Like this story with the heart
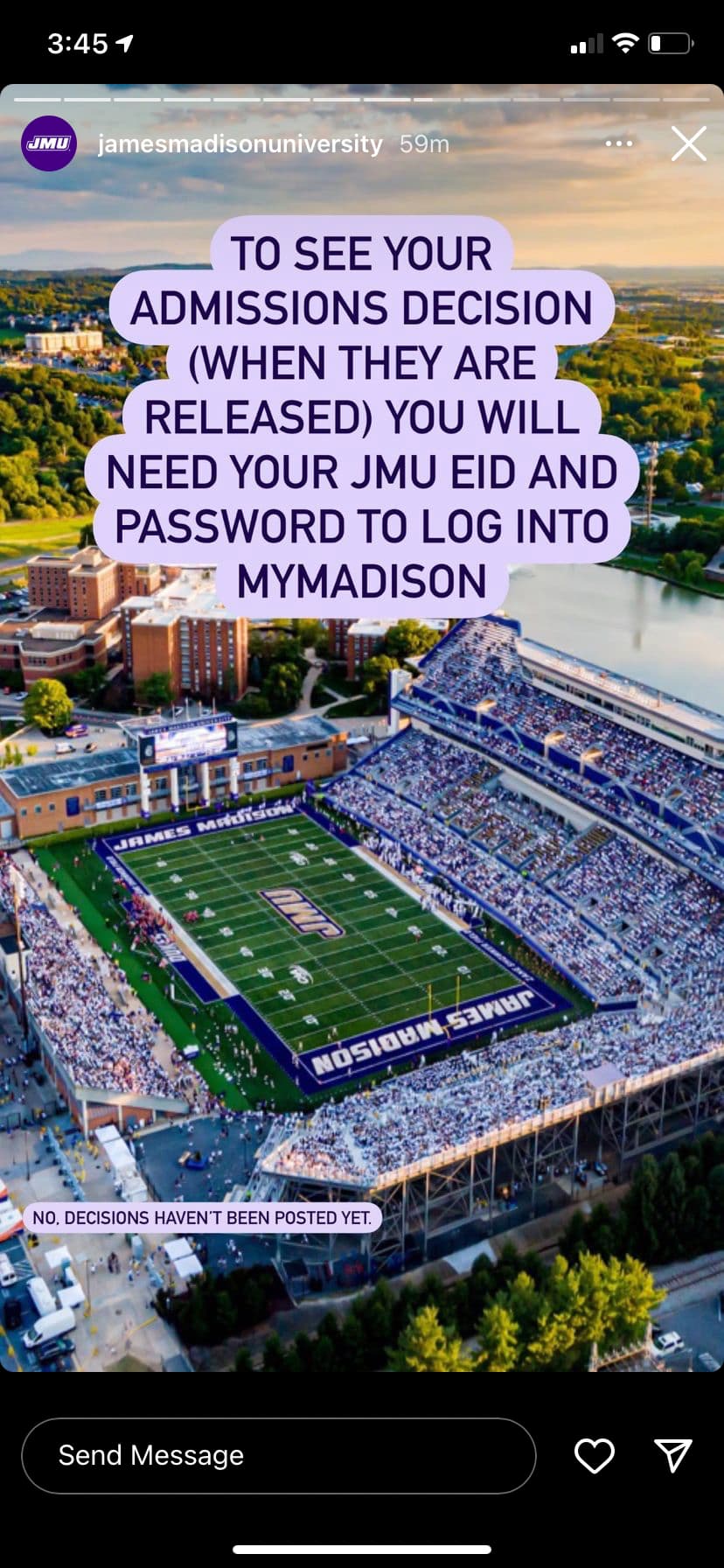The height and width of the screenshot is (1568, 724). 594,1455
